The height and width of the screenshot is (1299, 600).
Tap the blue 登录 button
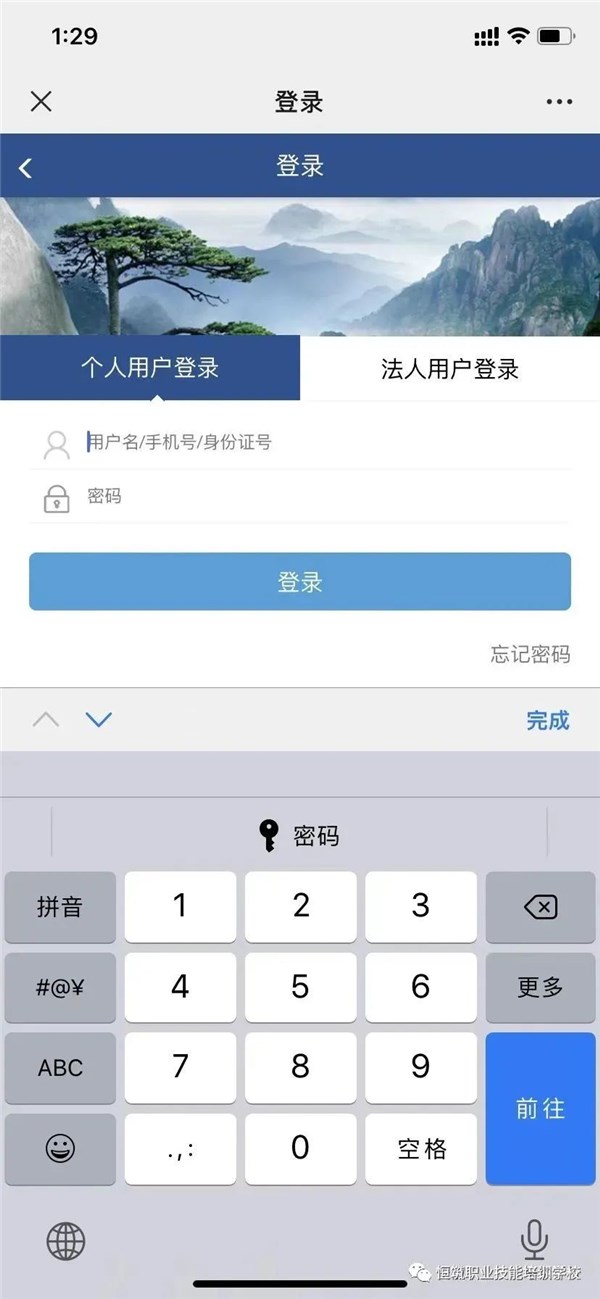[x=300, y=581]
